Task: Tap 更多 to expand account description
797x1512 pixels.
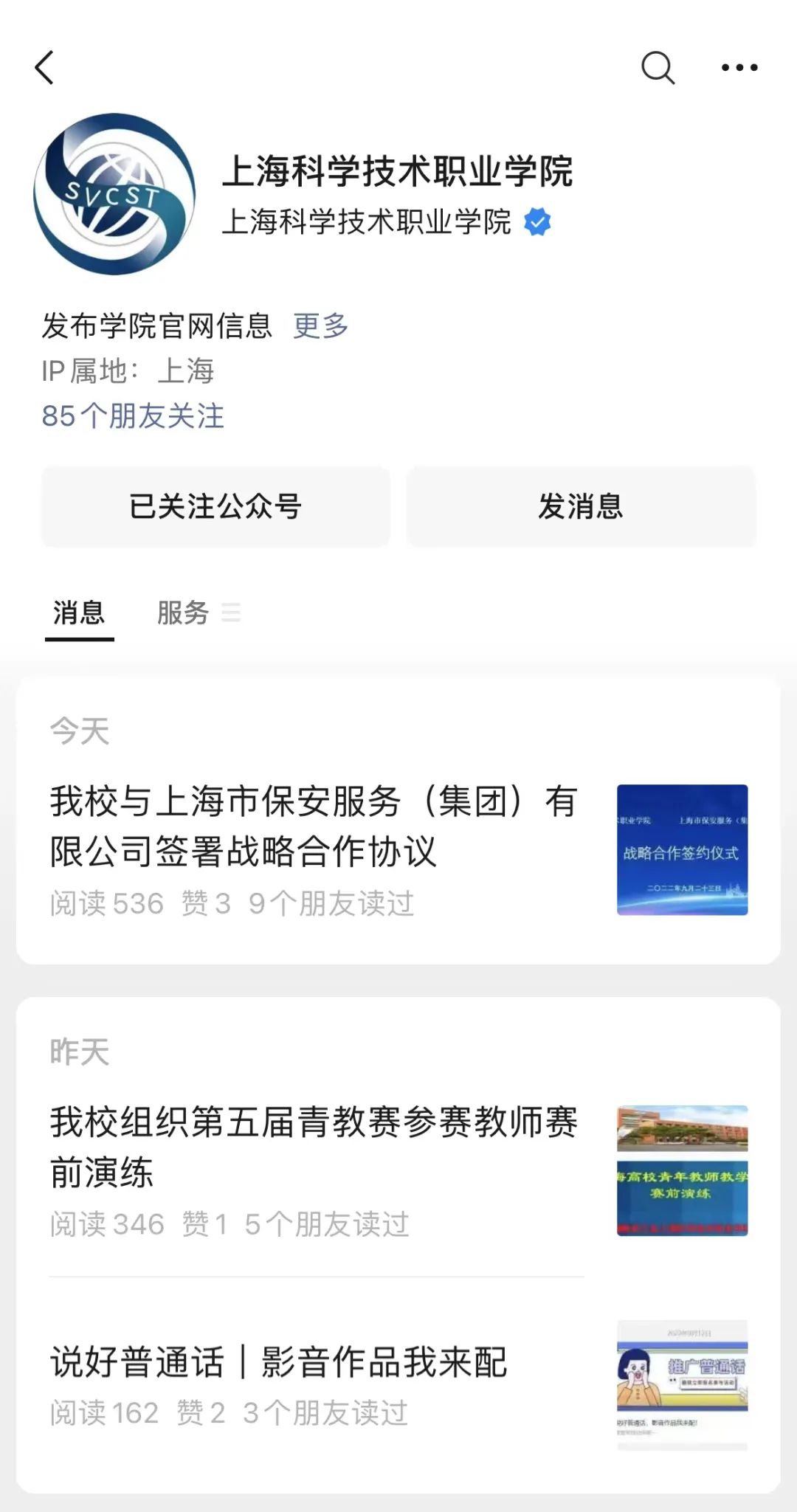Action: click(321, 325)
